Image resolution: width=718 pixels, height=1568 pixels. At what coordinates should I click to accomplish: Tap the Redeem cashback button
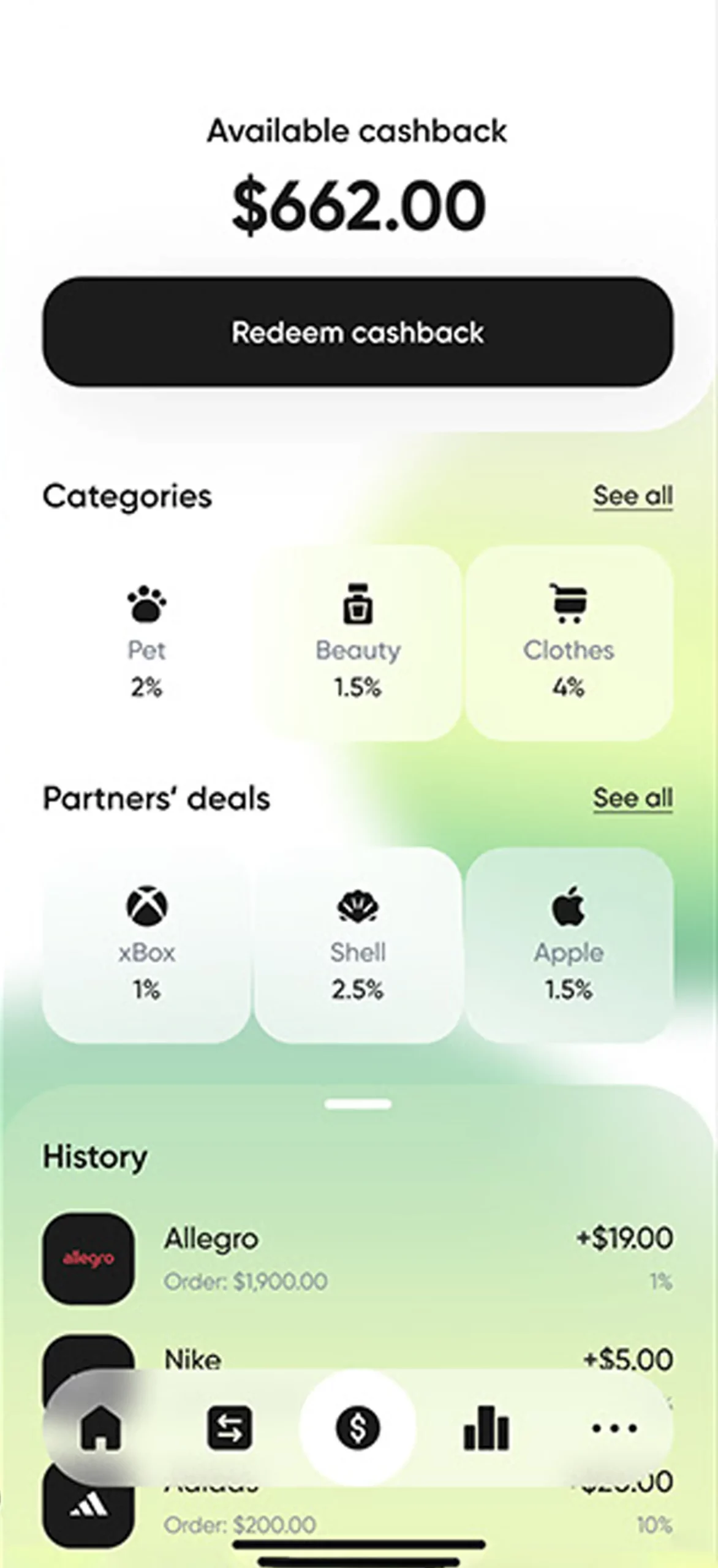pyautogui.click(x=358, y=332)
